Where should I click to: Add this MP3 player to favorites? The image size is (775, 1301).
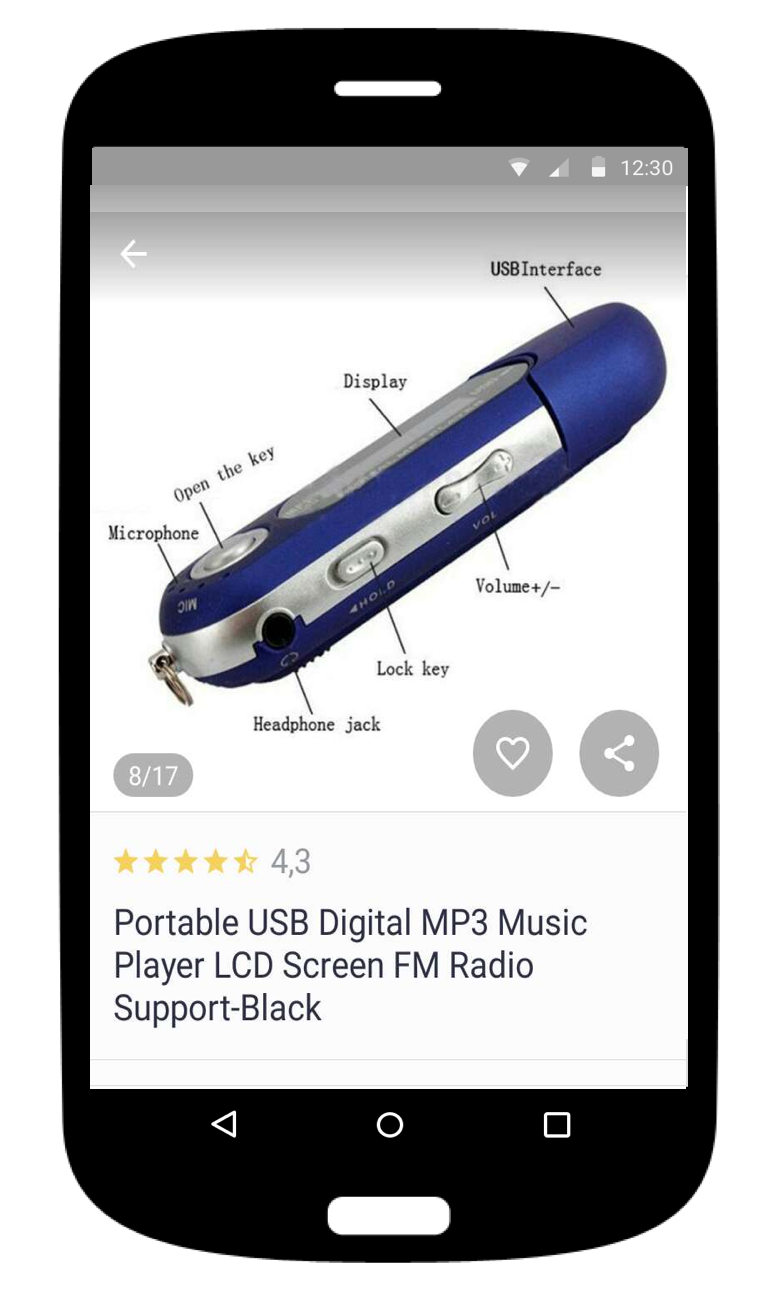point(512,753)
